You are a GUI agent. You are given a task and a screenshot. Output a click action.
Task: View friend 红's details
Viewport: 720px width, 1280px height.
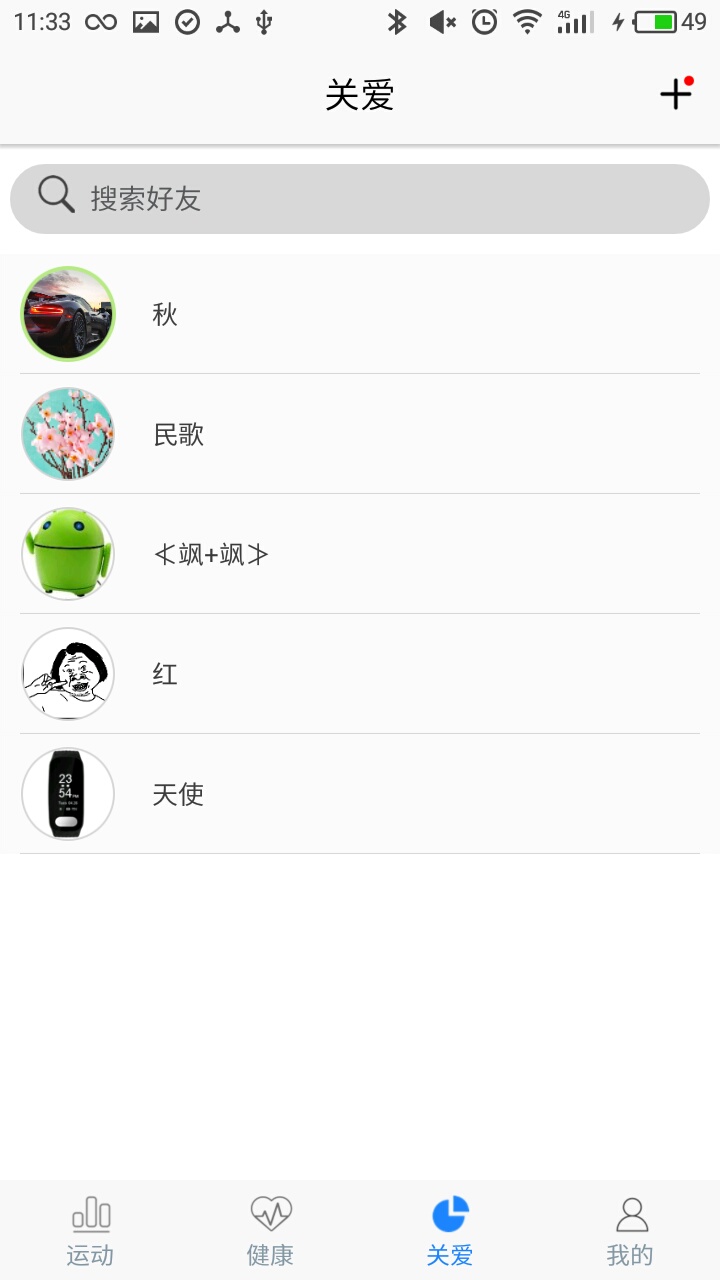click(x=360, y=674)
